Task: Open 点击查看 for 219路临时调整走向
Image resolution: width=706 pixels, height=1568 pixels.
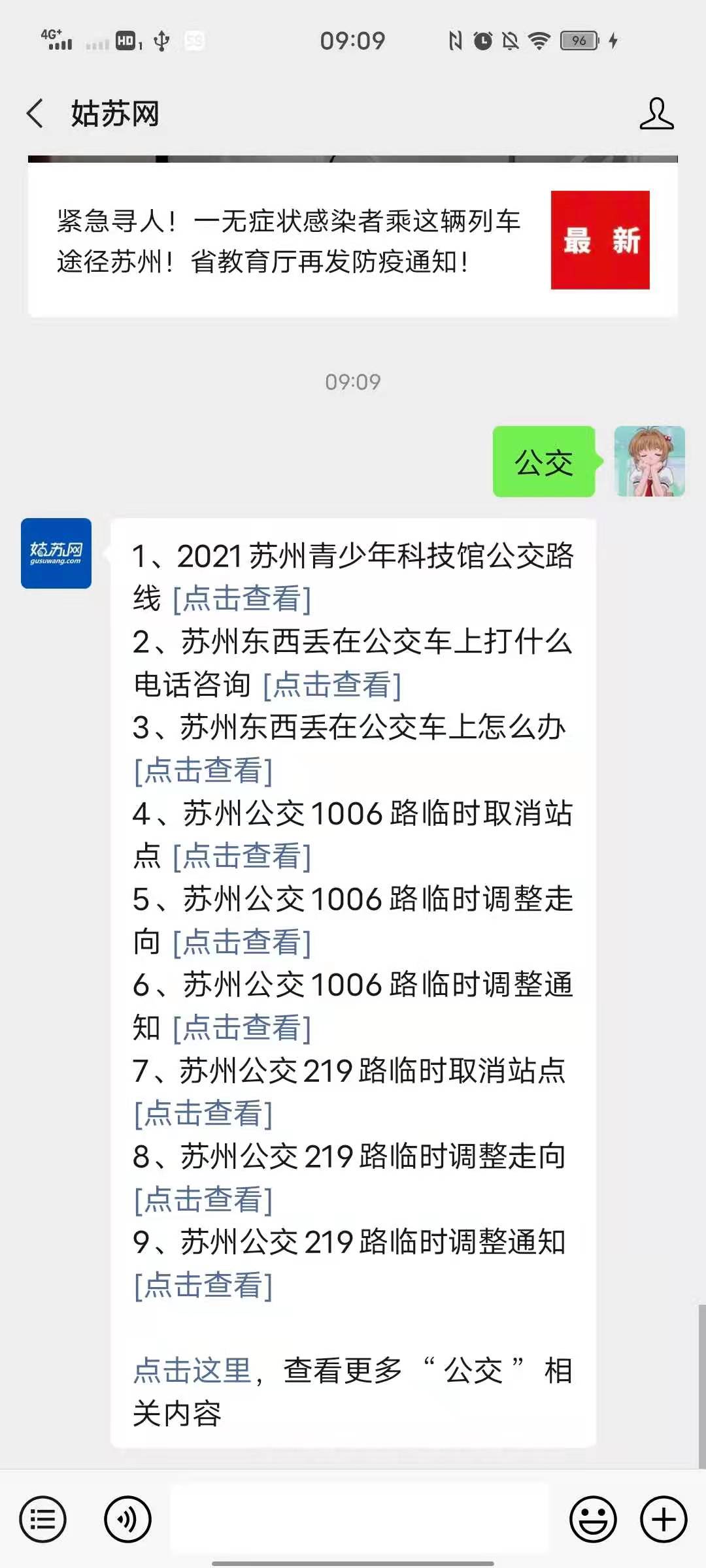Action: point(203,1200)
